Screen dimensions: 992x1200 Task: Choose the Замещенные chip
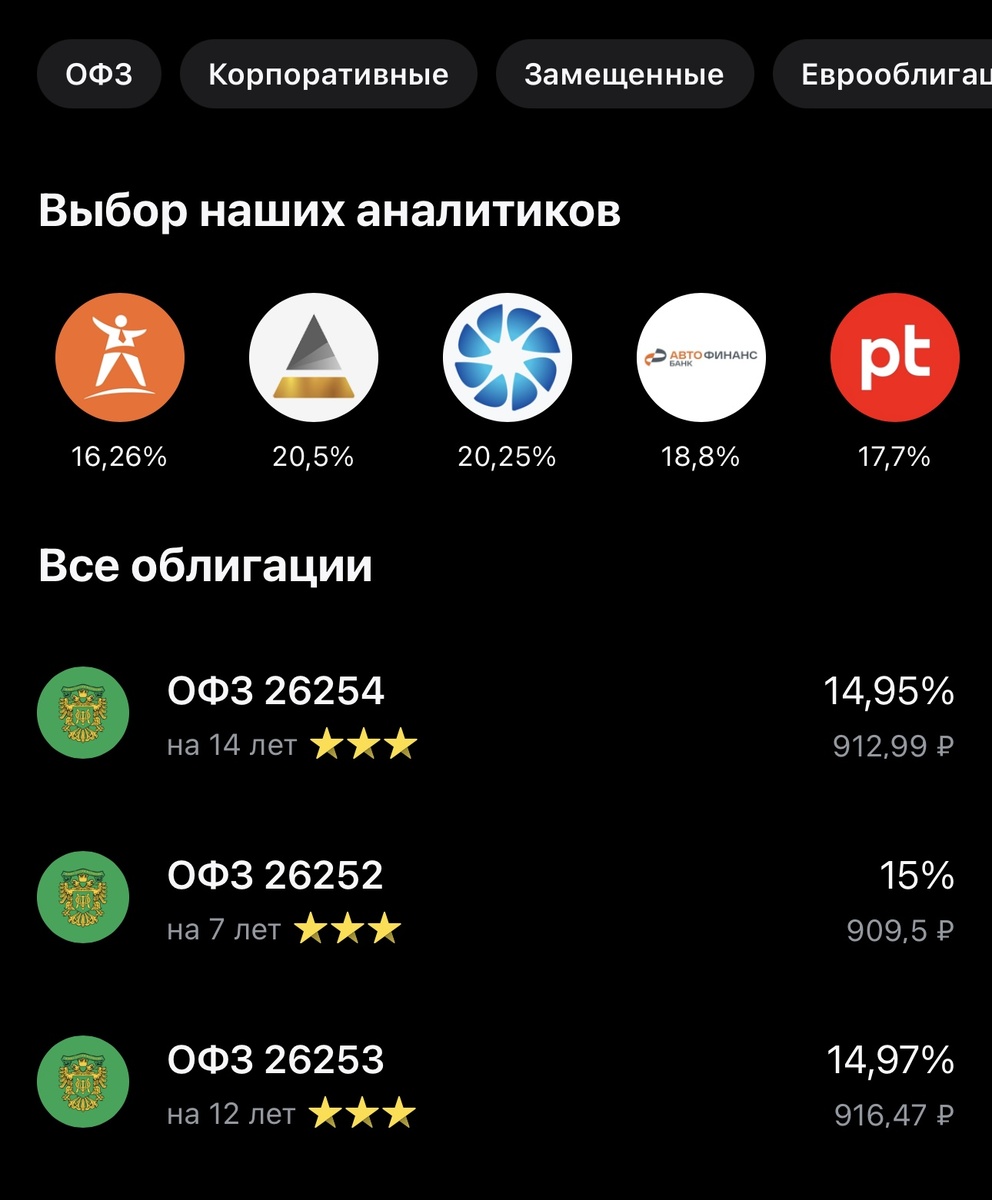pos(624,75)
